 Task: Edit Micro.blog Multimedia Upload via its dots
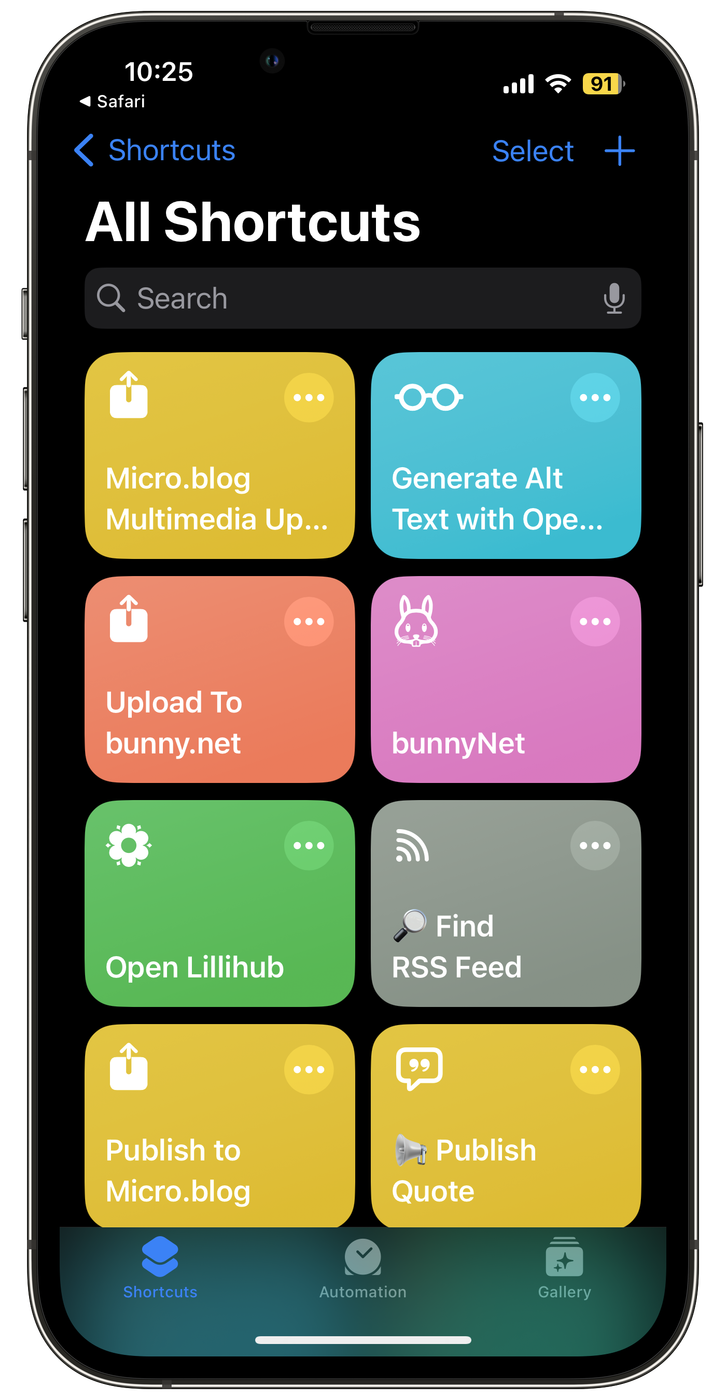pos(309,398)
